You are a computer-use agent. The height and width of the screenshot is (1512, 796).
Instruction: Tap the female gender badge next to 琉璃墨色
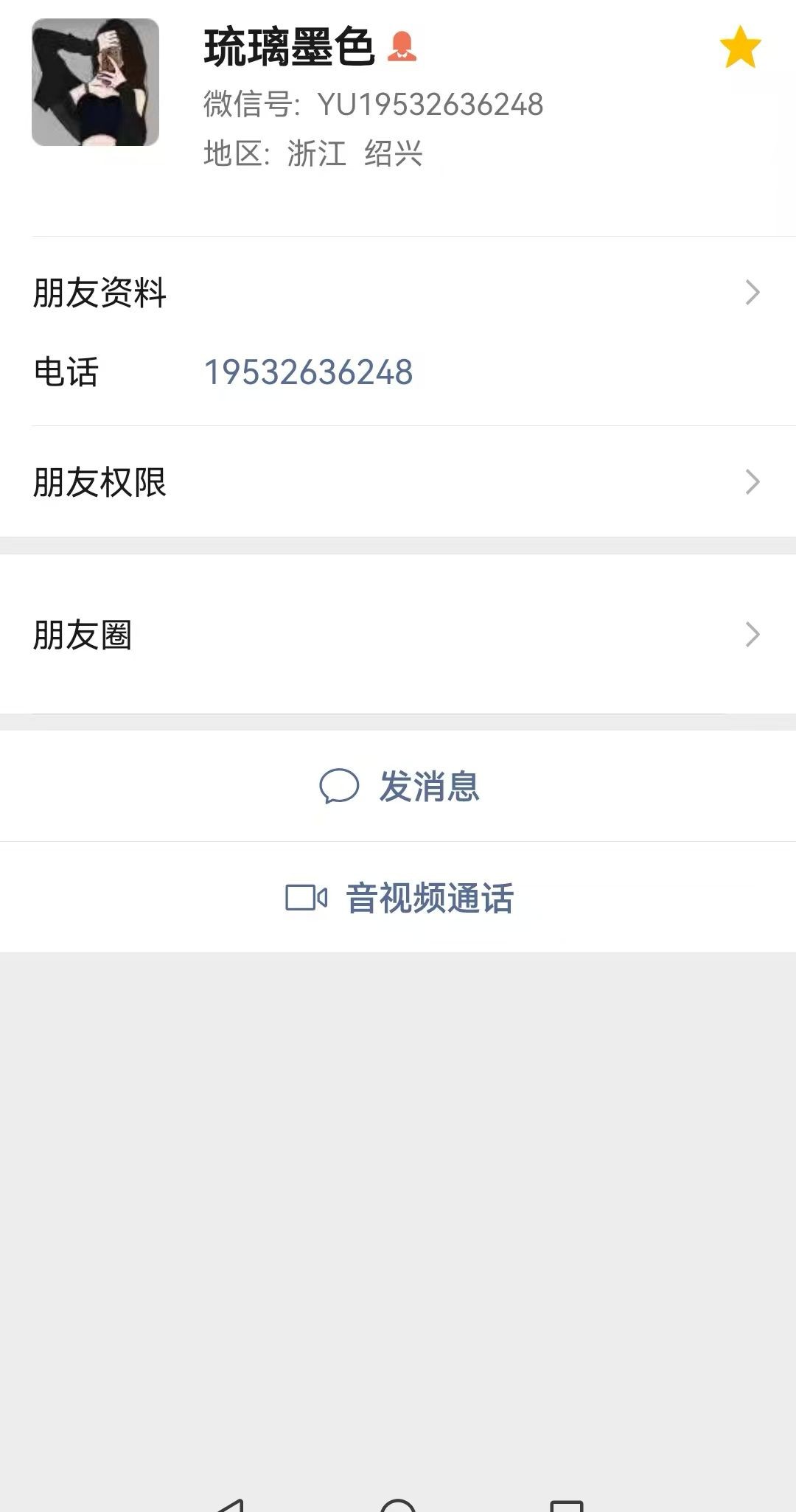coord(404,46)
